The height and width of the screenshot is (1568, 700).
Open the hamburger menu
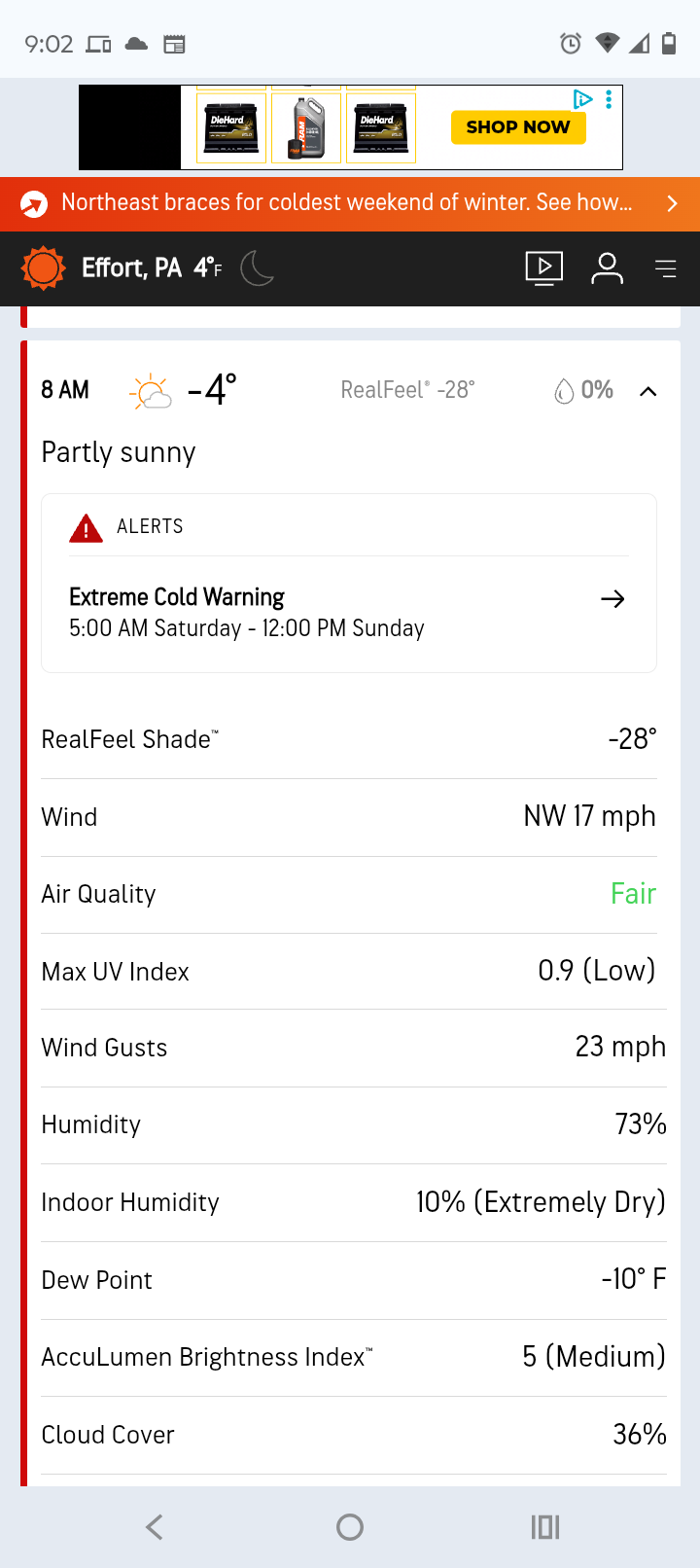point(666,268)
